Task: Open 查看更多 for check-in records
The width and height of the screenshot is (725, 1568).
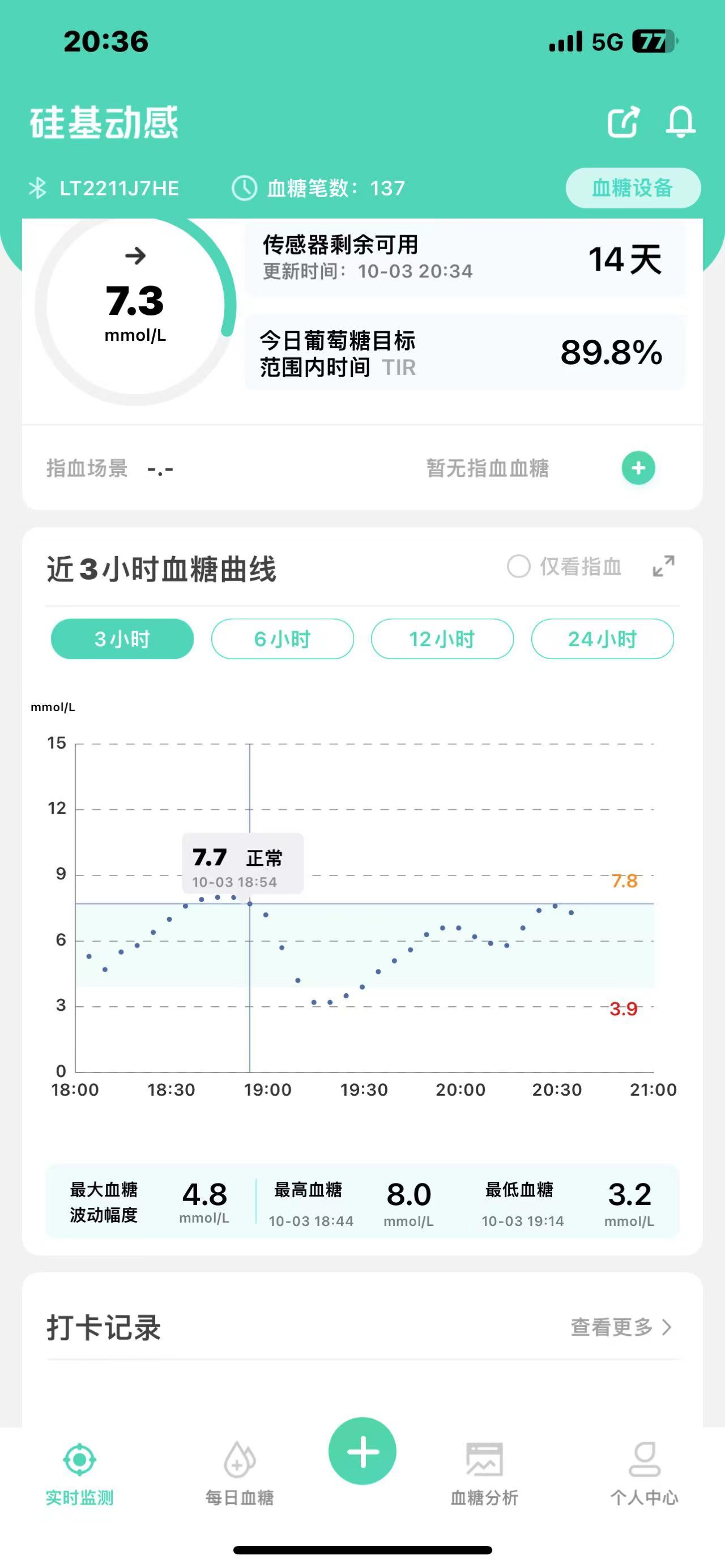Action: pyautogui.click(x=621, y=1327)
